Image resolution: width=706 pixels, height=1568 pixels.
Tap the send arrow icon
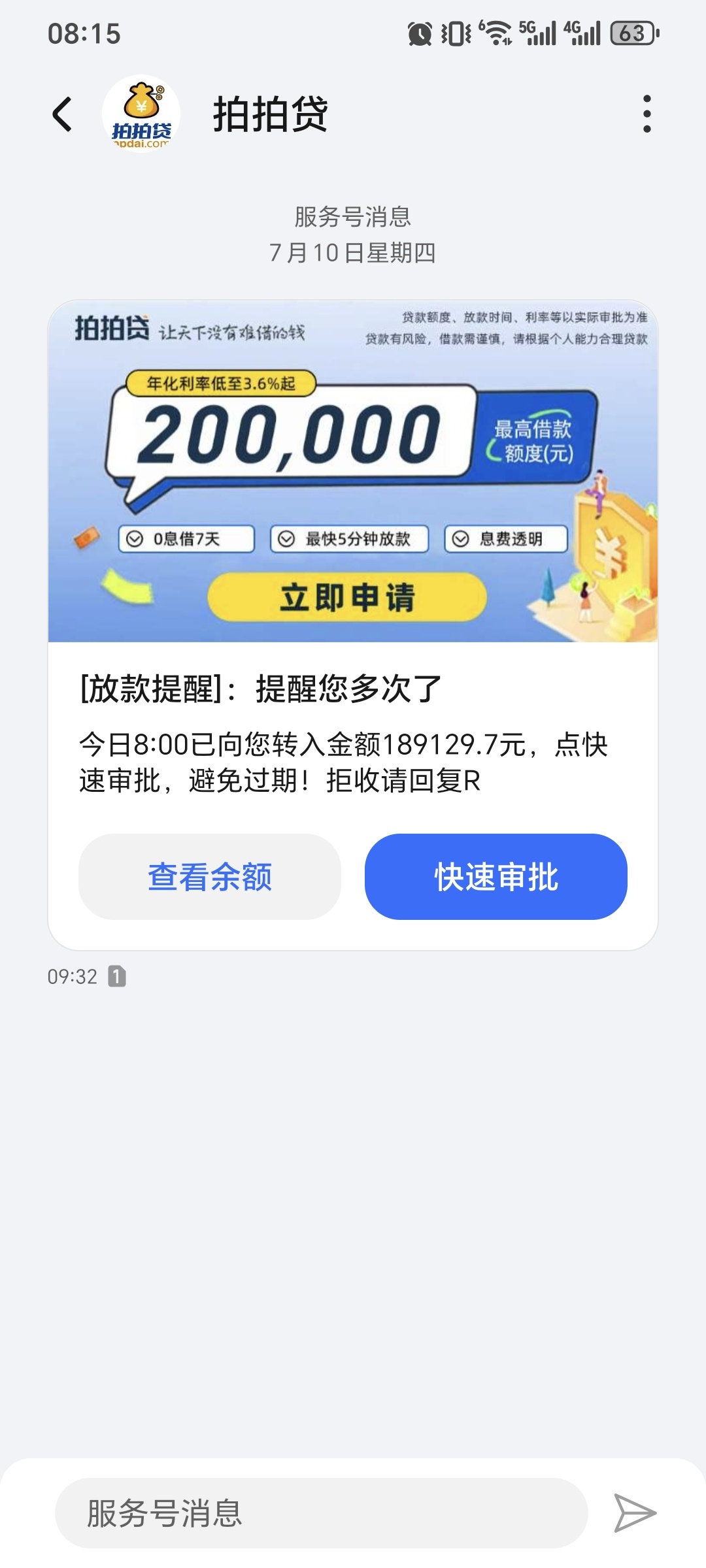634,1513
